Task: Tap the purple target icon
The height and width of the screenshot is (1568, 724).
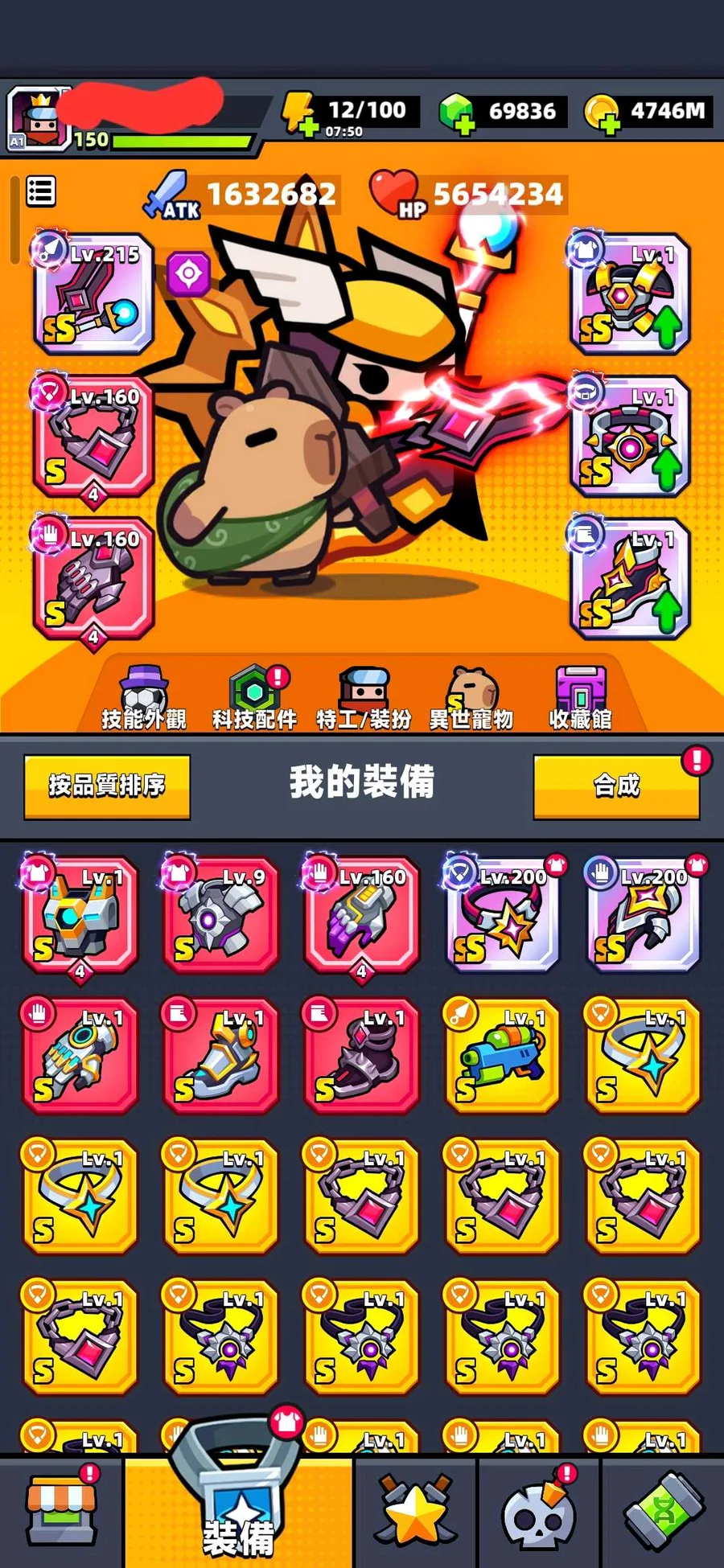Action: [x=189, y=273]
